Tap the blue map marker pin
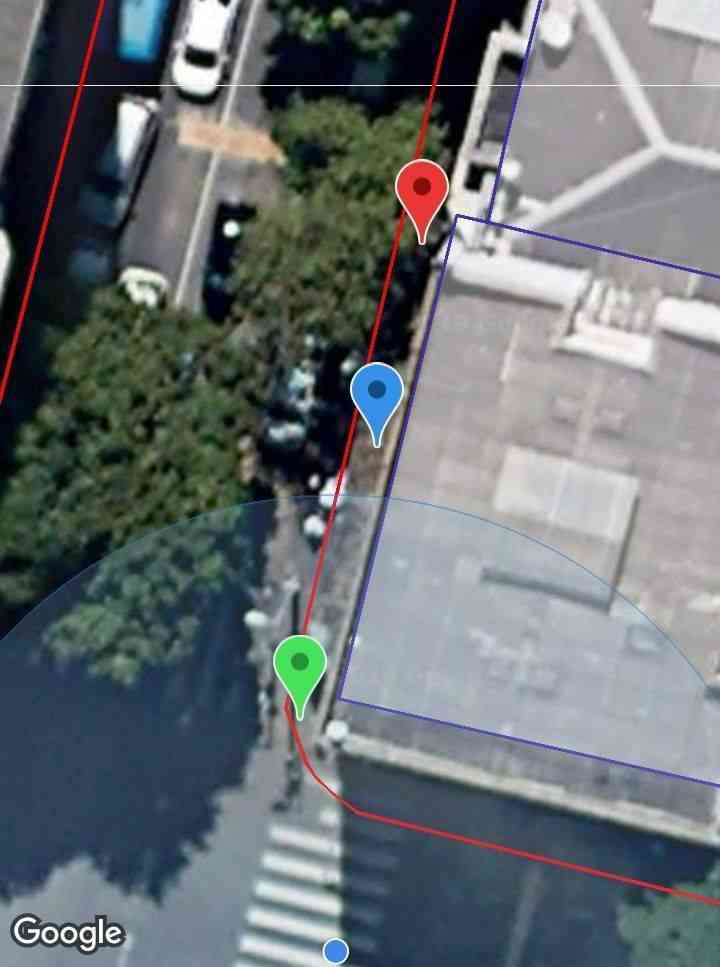Screen dimensions: 720x967 [377, 394]
